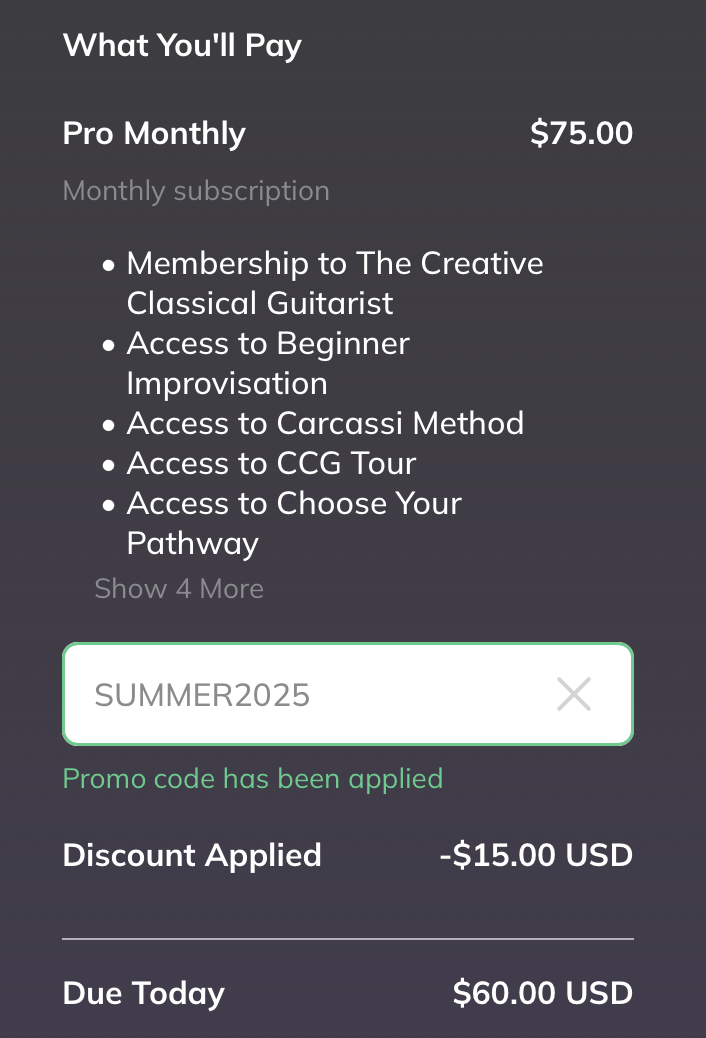Remove the SUMMER2025 promo code
706x1038 pixels.
(x=574, y=694)
